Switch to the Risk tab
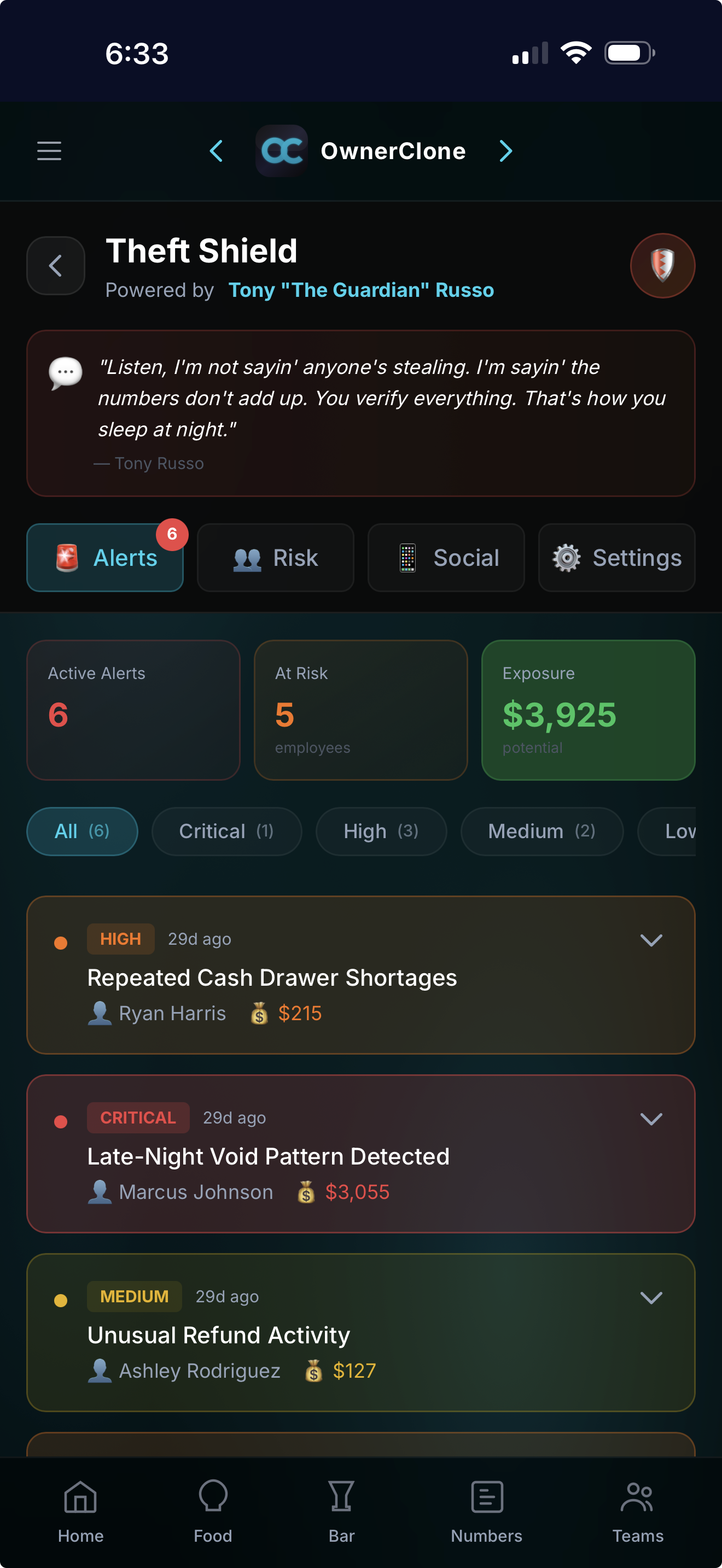Screen dimensions: 722x1568 (x=275, y=558)
